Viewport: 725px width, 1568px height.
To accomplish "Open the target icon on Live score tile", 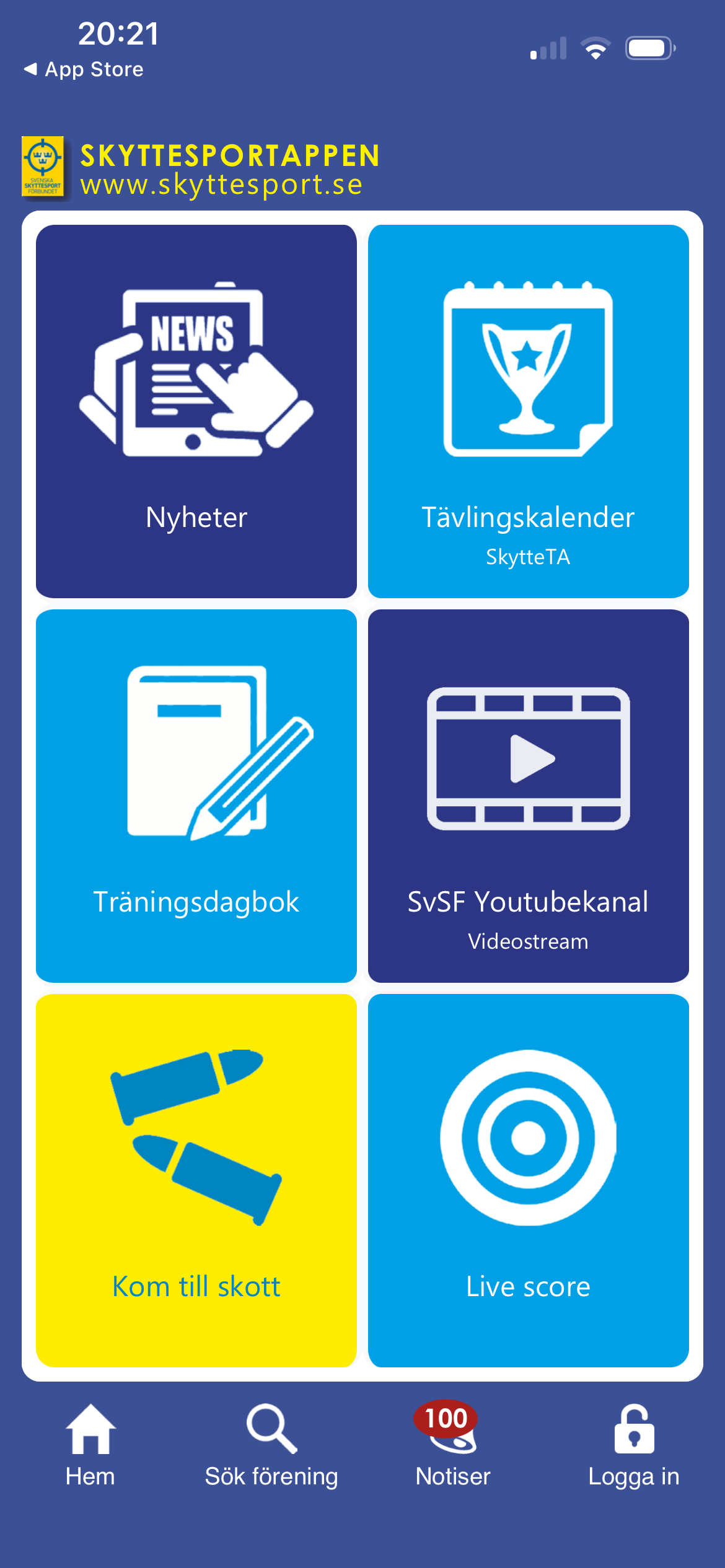I will pos(528,1136).
